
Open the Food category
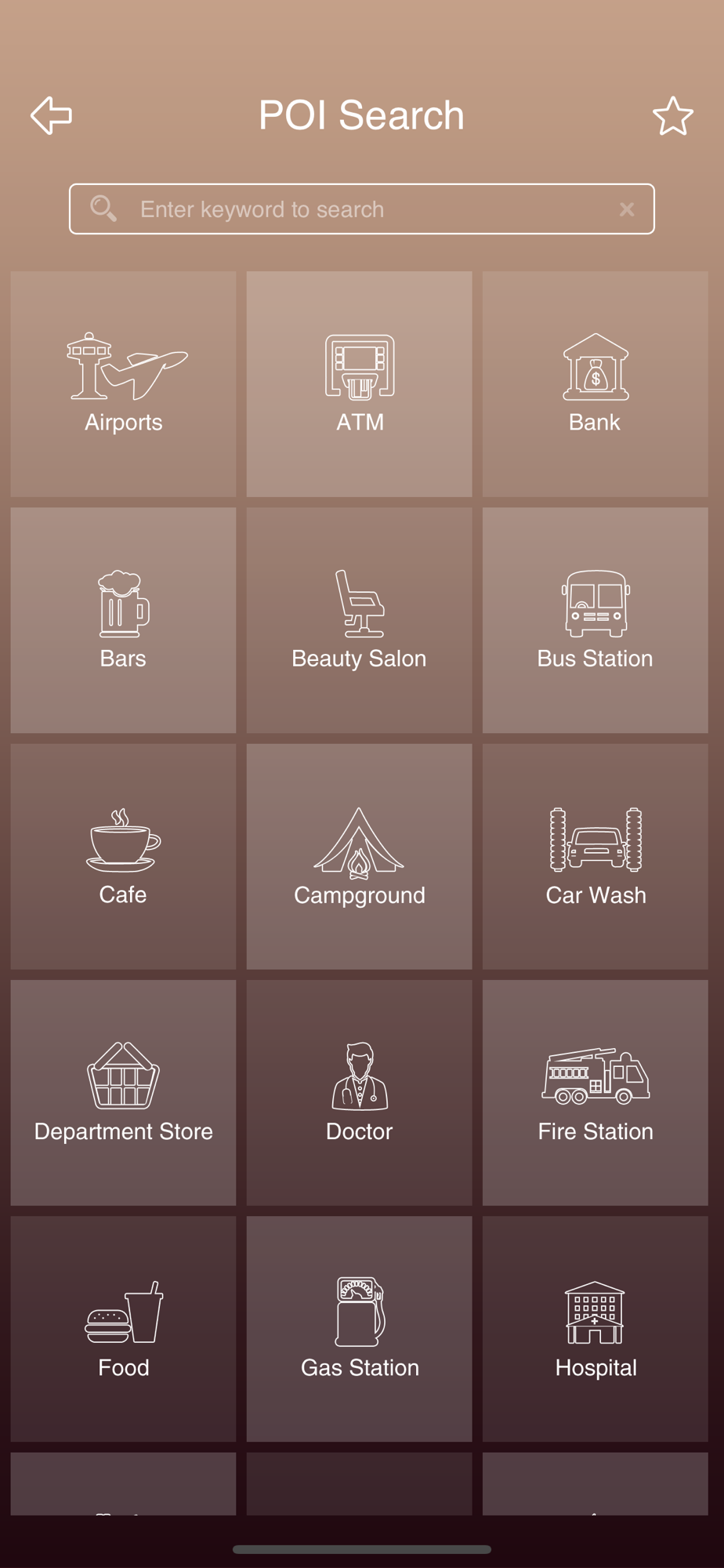click(x=123, y=1329)
